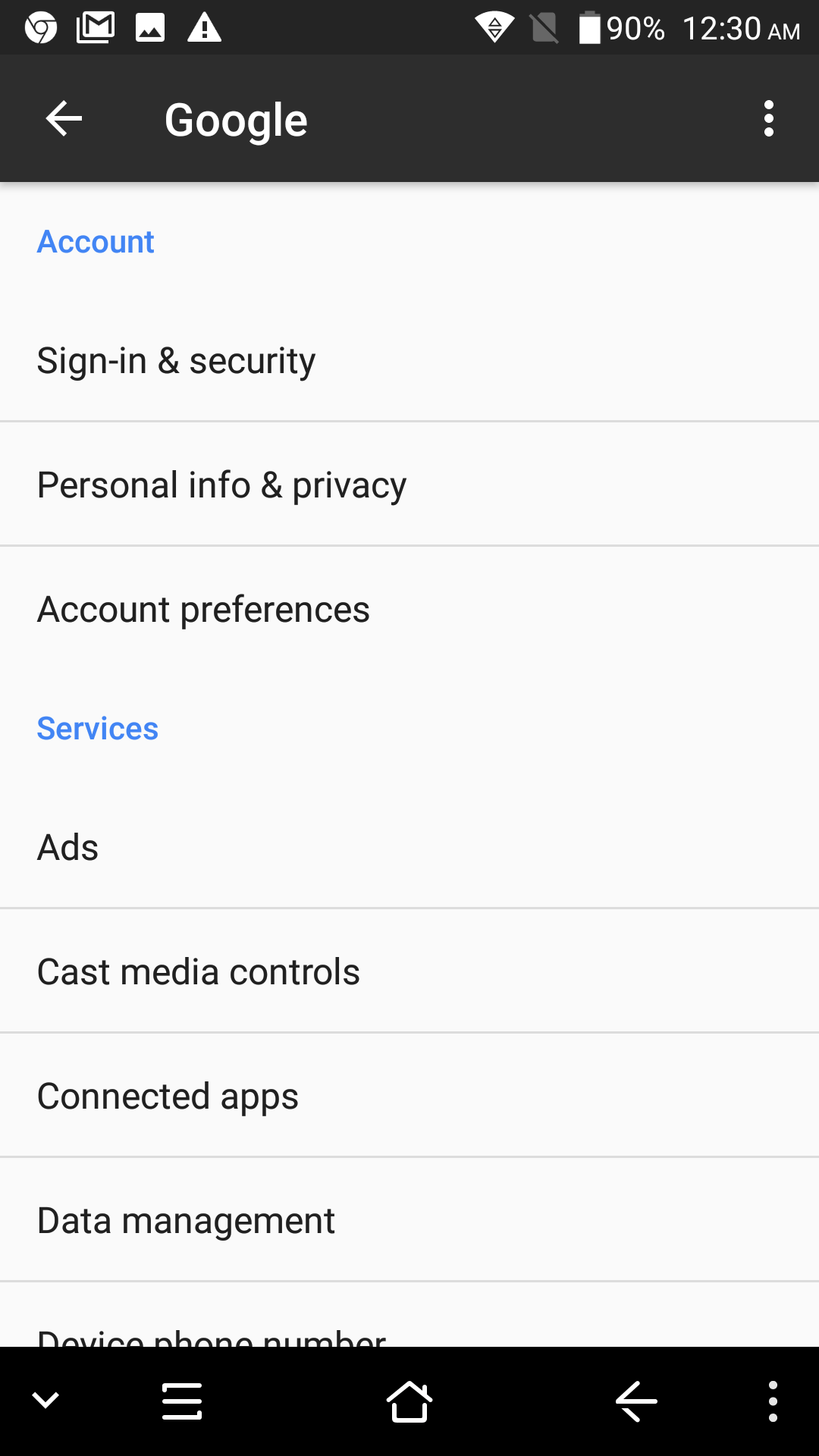Open the Ads settings
819x1456 pixels.
click(x=409, y=847)
